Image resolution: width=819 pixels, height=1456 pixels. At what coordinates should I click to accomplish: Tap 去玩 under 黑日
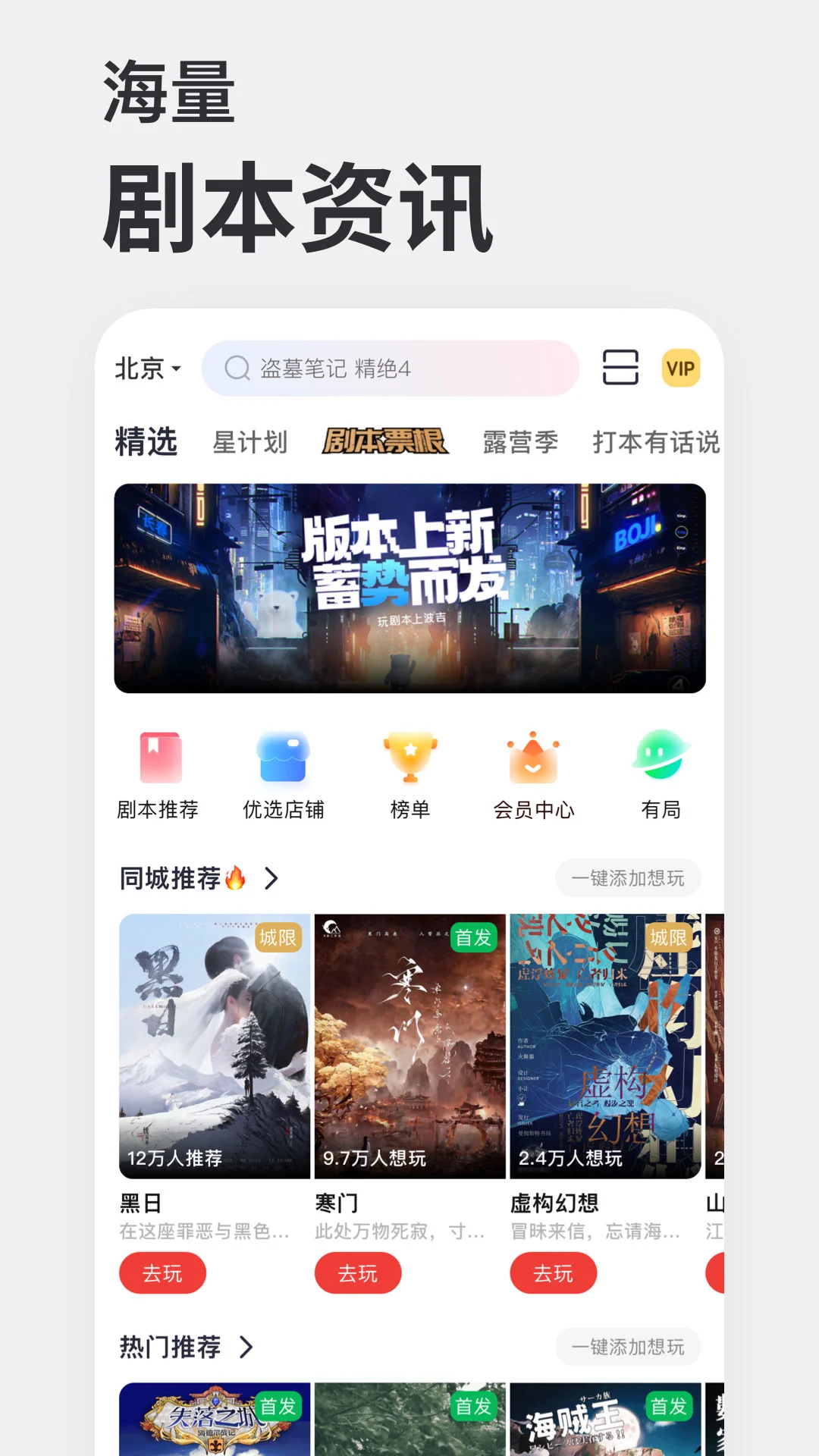pos(162,1273)
